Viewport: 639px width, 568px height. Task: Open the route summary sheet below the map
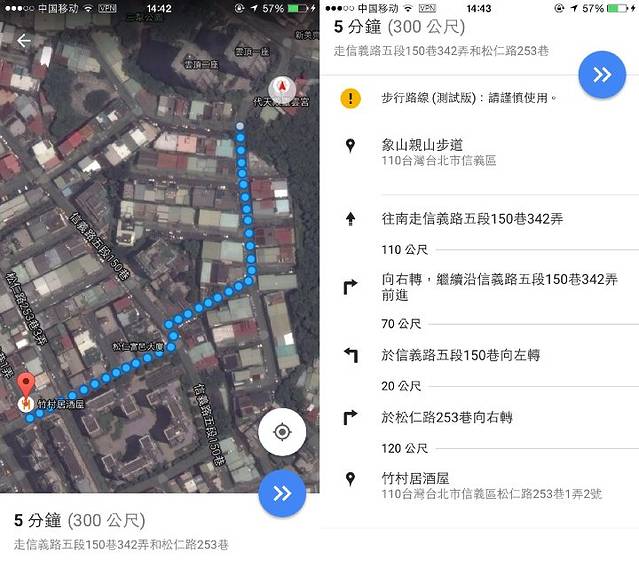[160, 531]
